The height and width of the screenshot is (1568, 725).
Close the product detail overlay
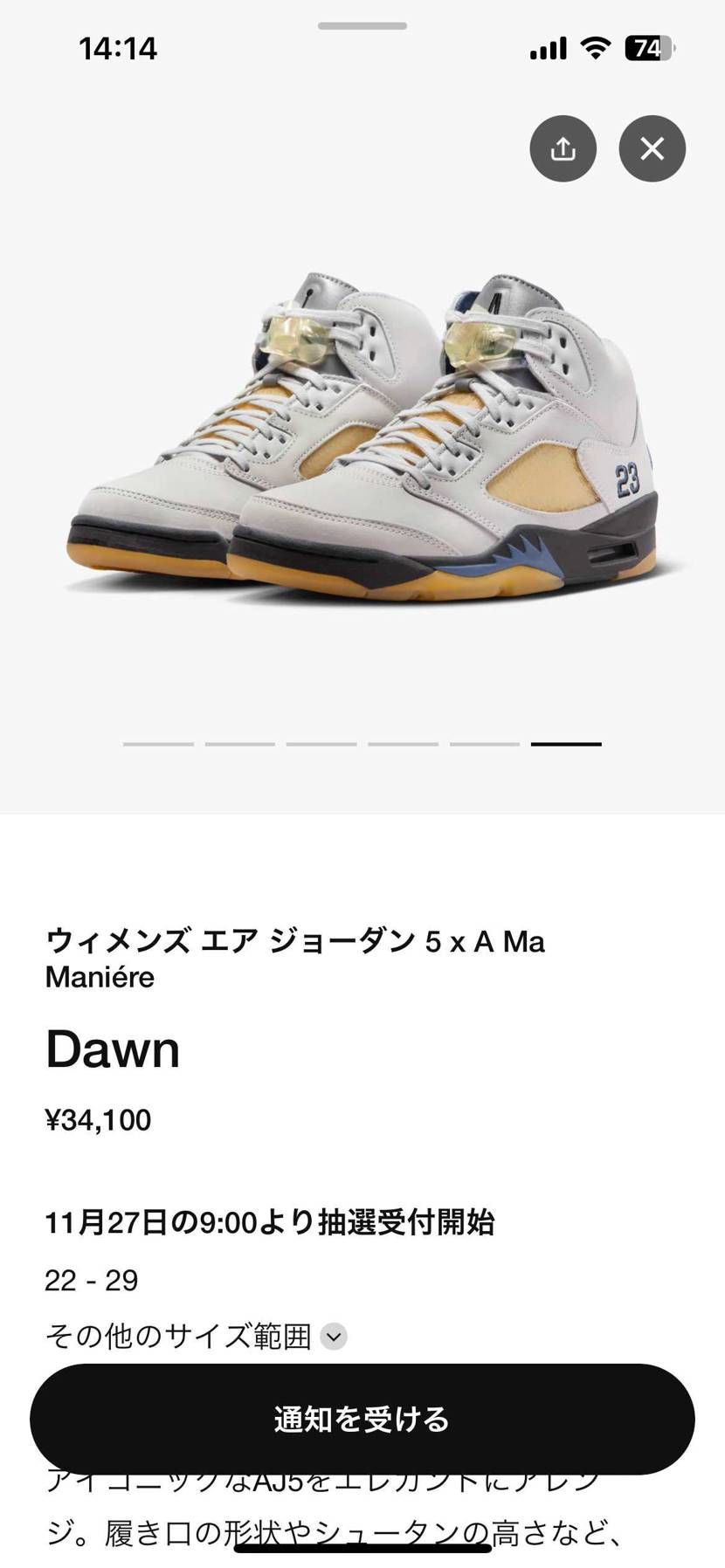coord(652,148)
